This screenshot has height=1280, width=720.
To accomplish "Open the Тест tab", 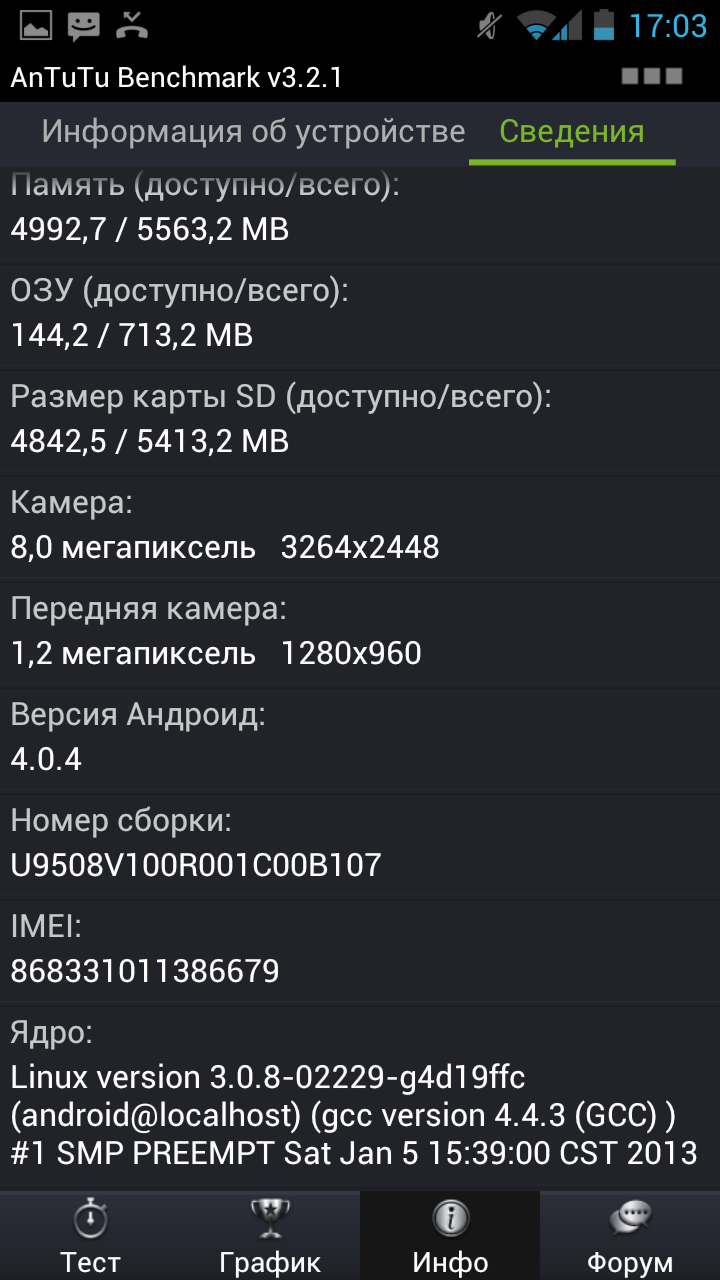I will pos(90,1236).
